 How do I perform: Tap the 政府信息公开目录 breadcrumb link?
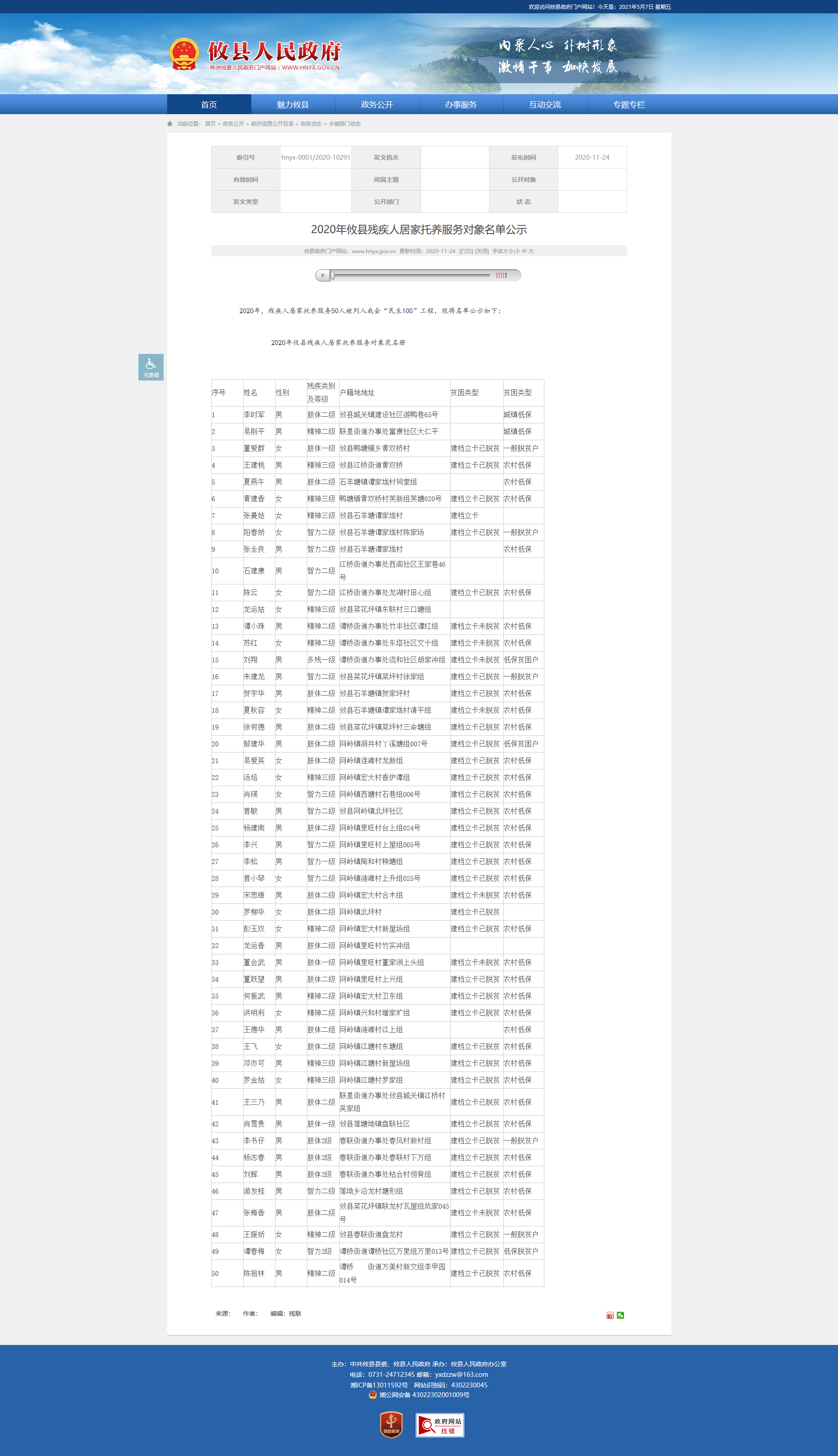(x=272, y=124)
